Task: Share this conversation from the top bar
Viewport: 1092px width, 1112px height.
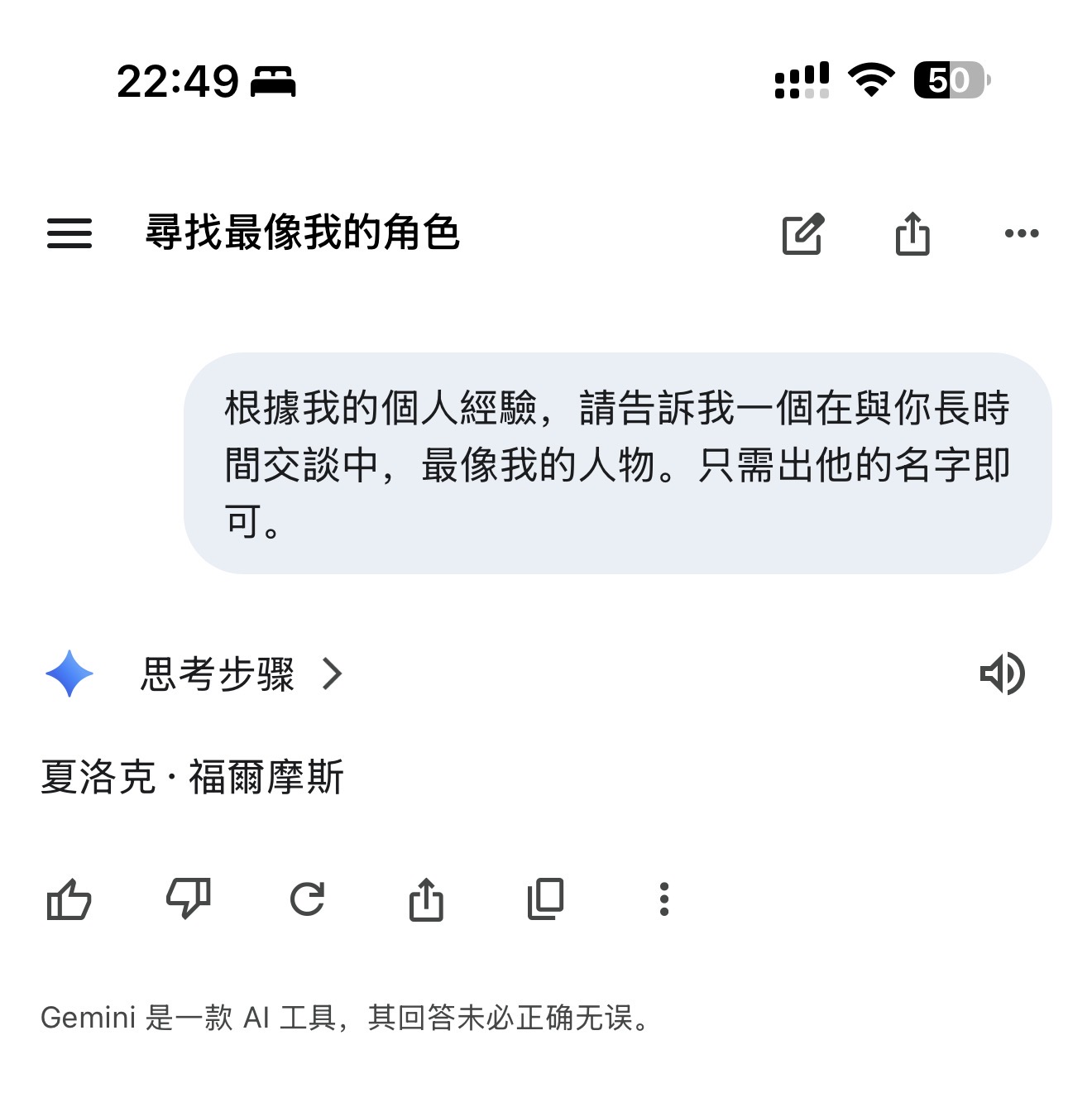Action: pos(912,233)
